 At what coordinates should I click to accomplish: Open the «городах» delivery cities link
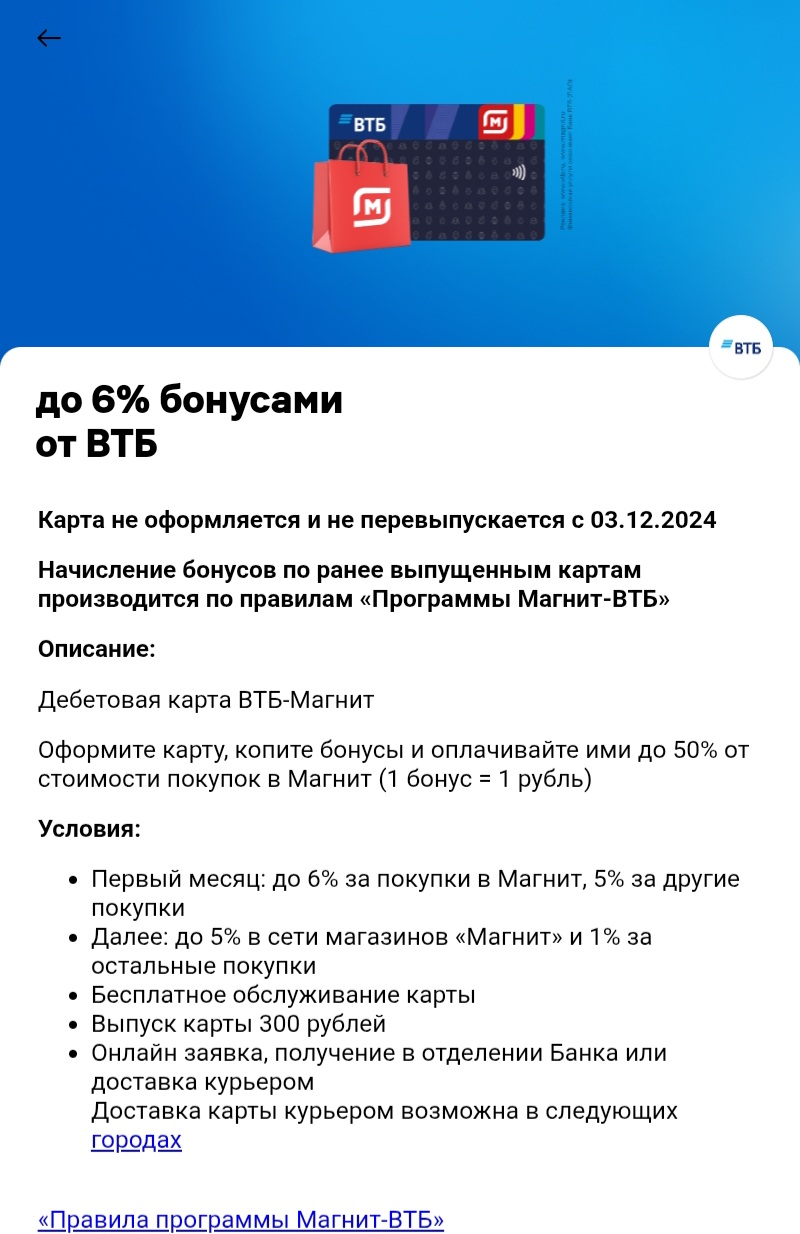pos(136,1140)
